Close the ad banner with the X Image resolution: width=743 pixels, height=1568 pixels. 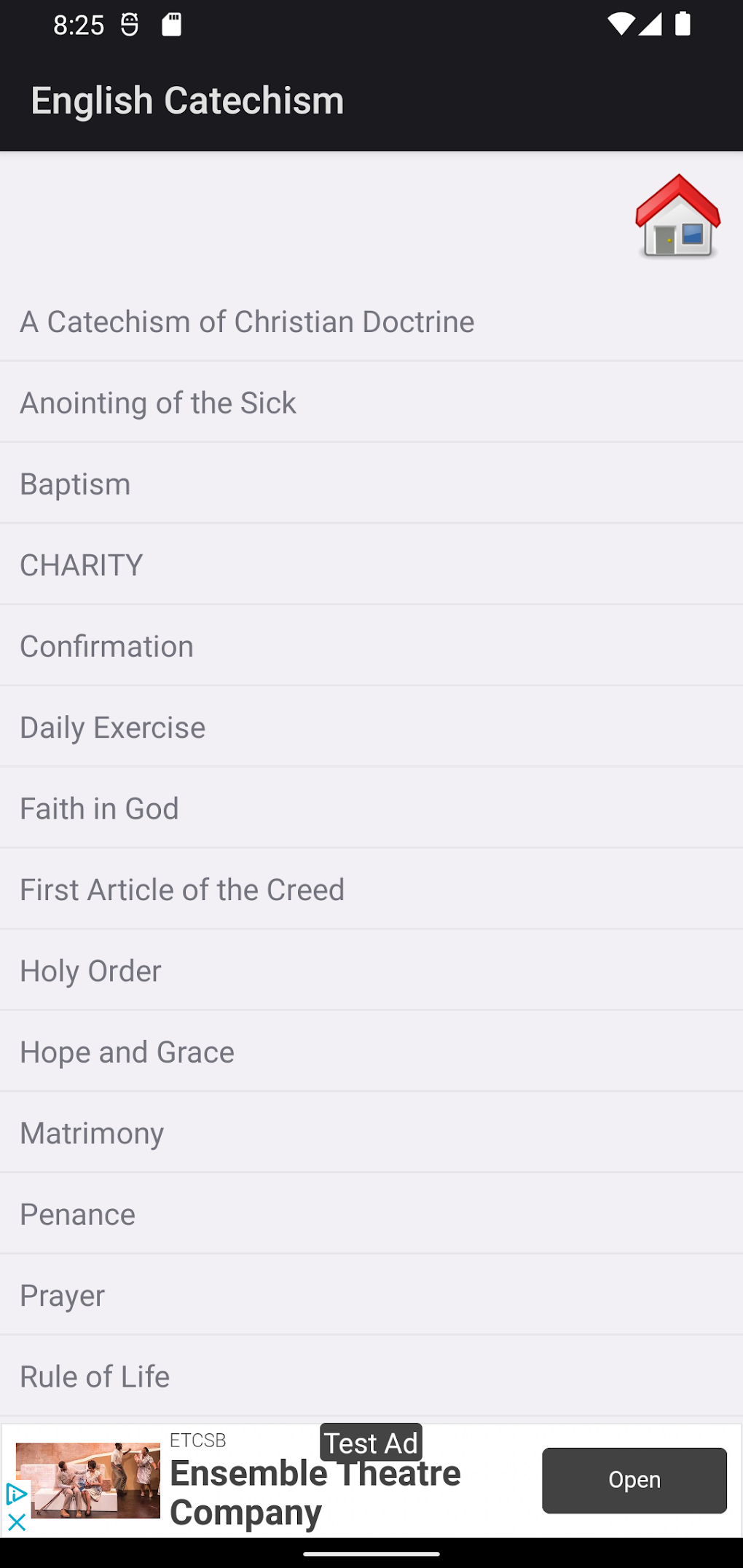(x=16, y=1522)
